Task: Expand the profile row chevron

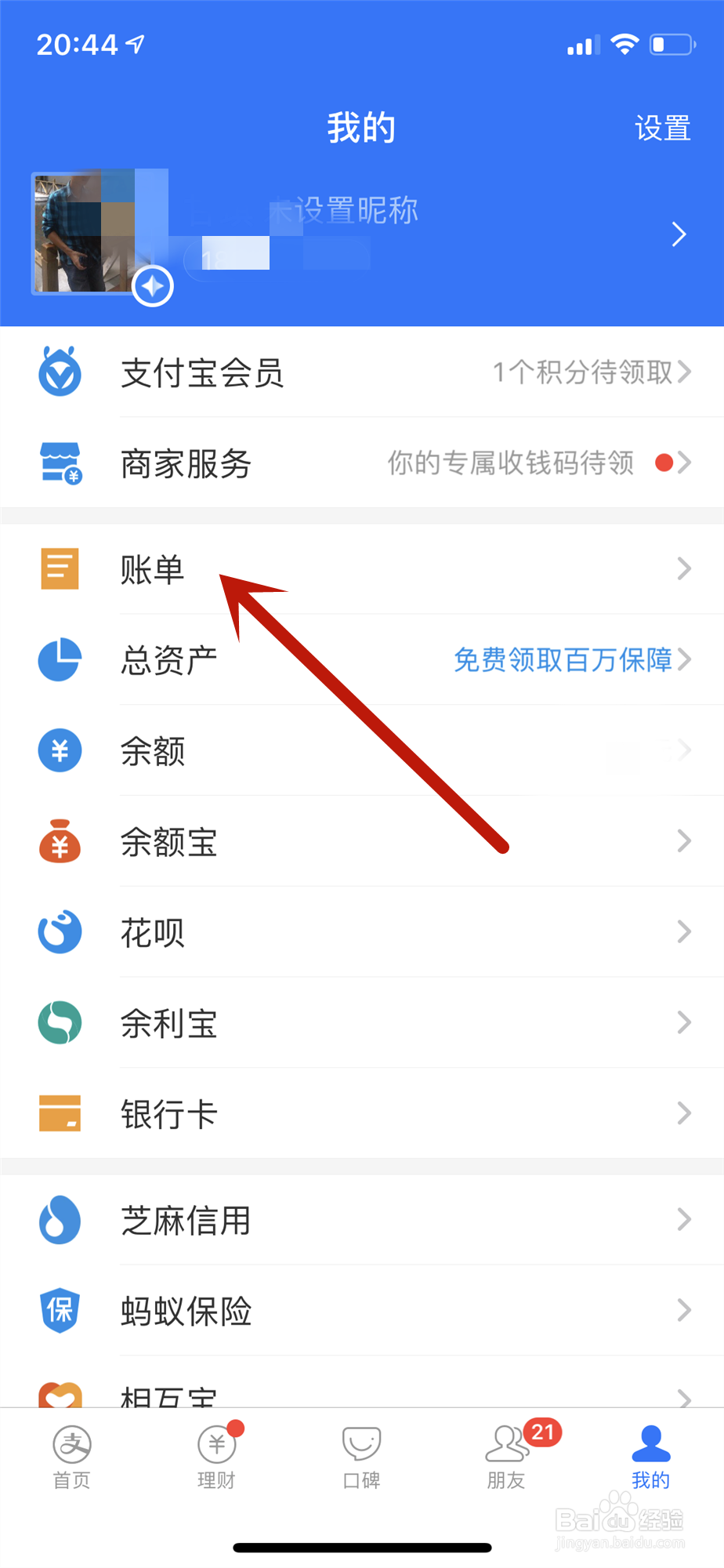Action: 679,233
